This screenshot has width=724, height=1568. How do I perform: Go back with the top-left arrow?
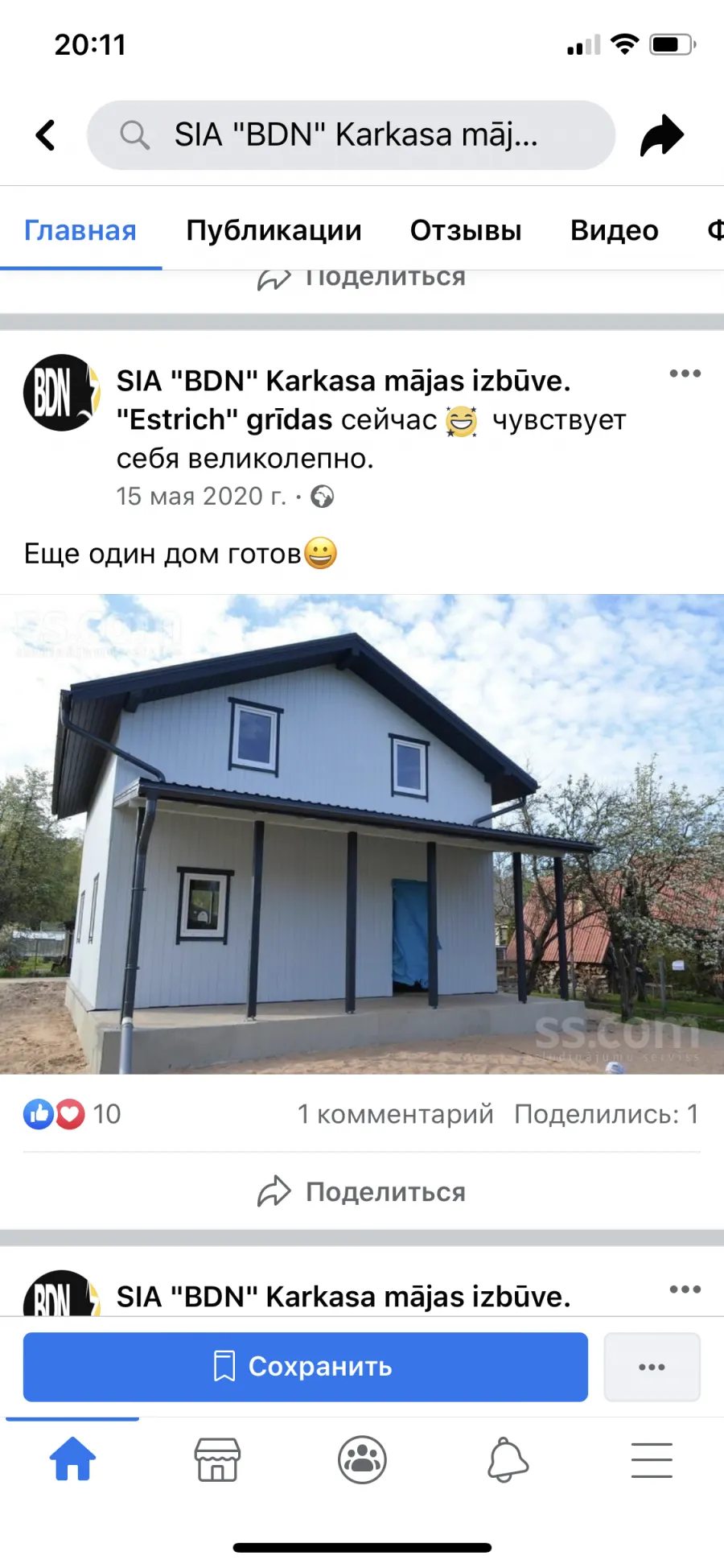coord(46,135)
